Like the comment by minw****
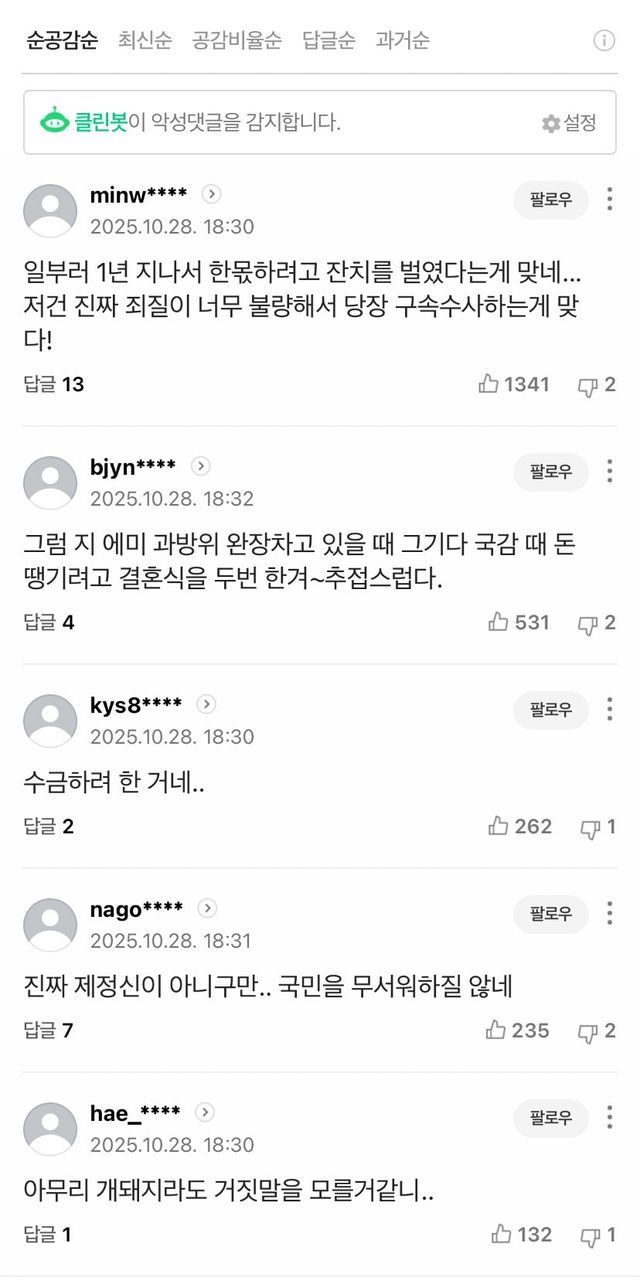Viewport: 640px width, 1280px height. [514, 384]
